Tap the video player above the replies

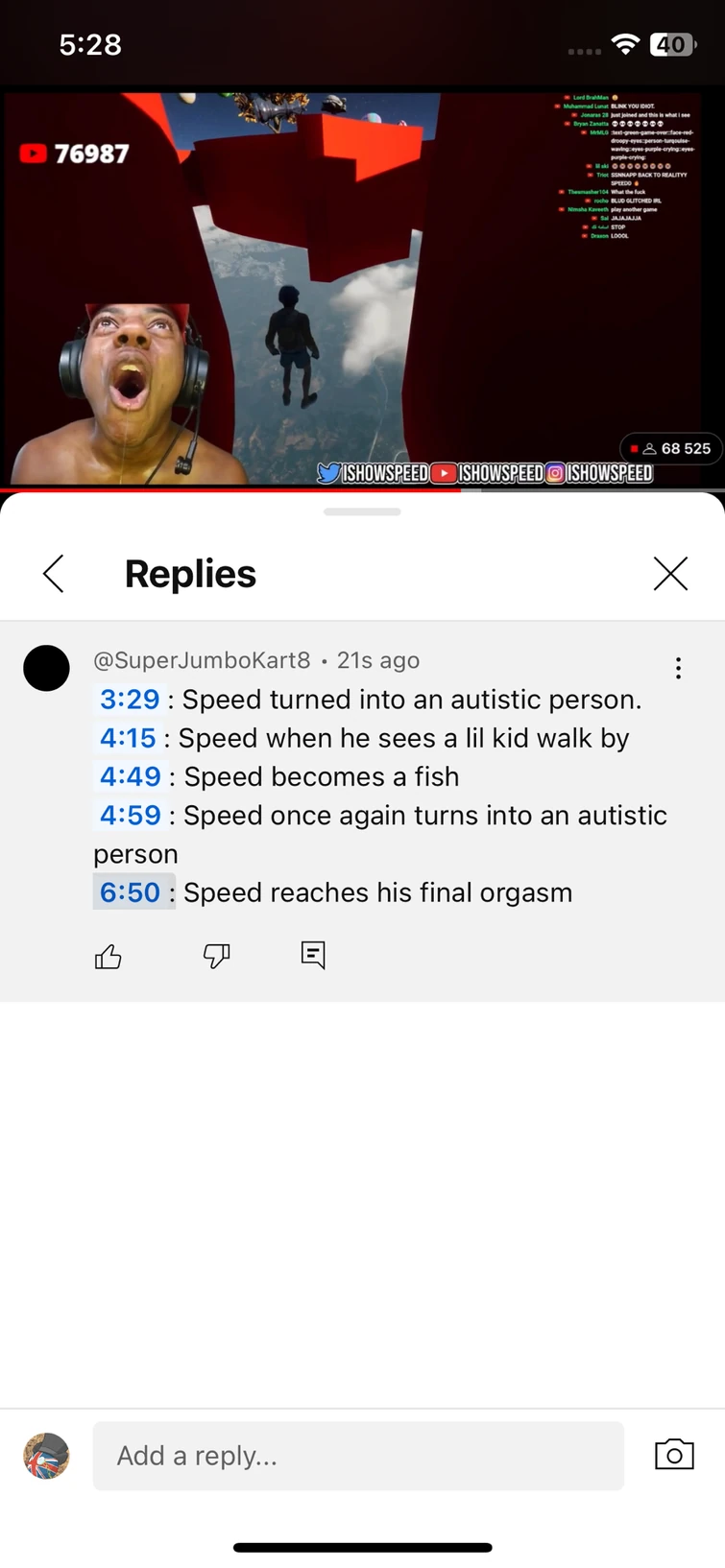click(x=362, y=288)
